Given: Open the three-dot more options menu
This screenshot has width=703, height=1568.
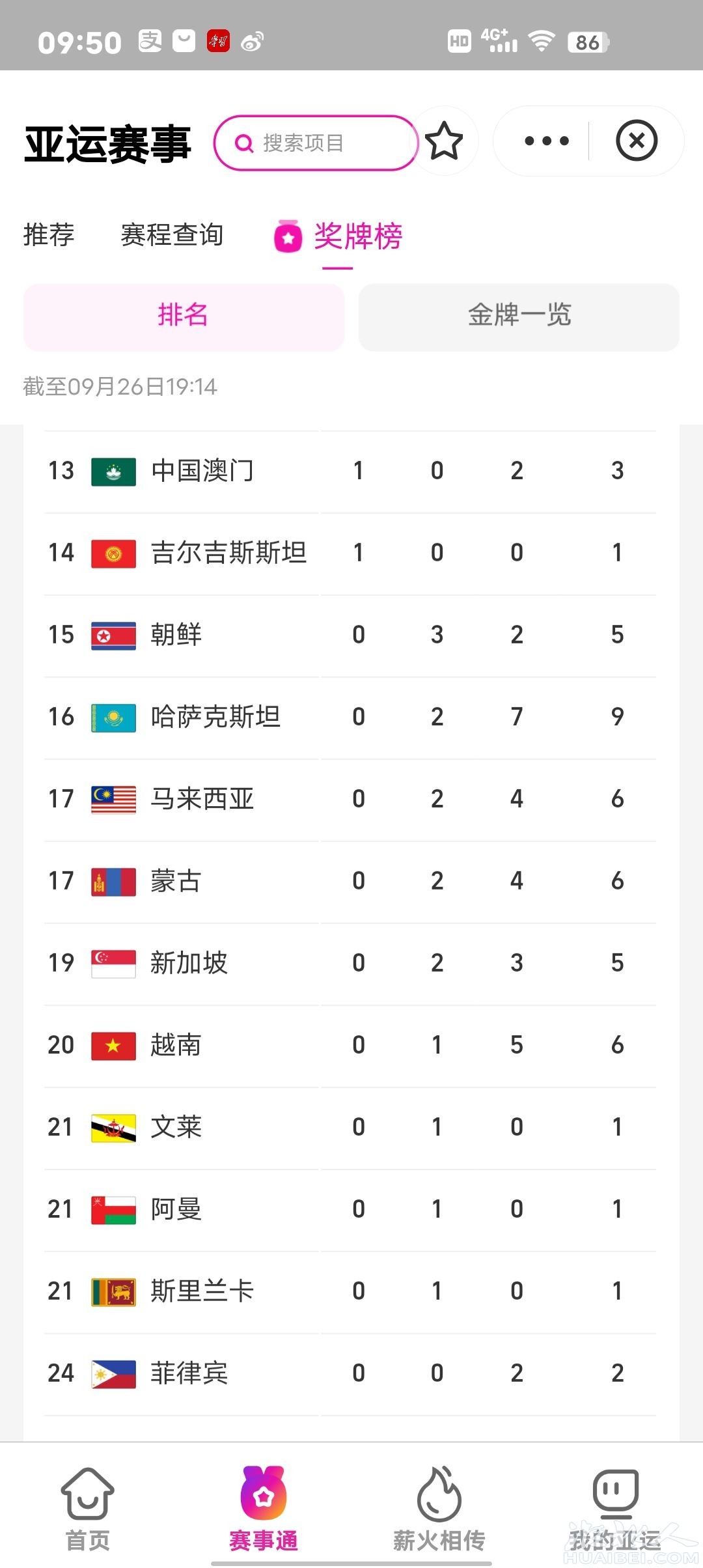Looking at the screenshot, I should [546, 141].
